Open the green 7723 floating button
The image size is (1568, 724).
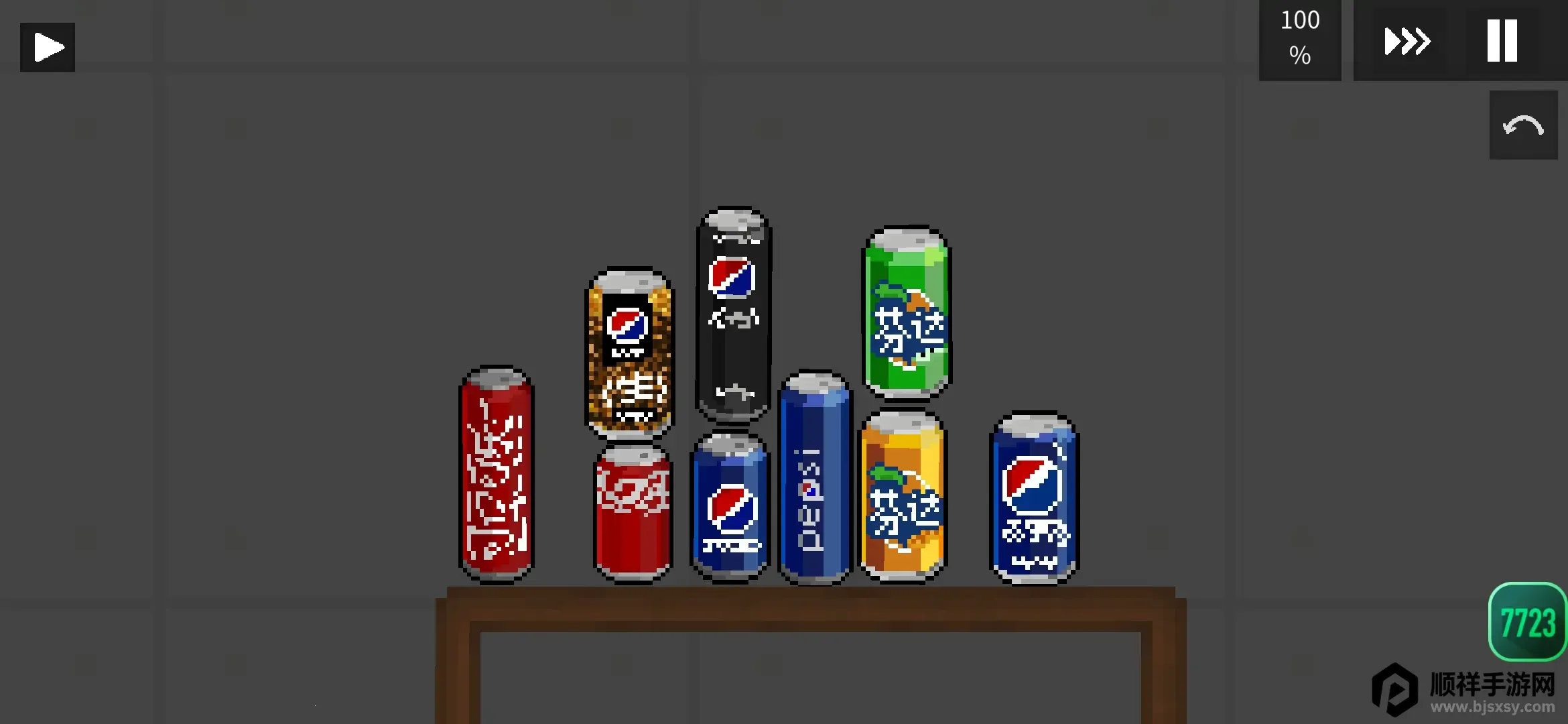coord(1527,622)
